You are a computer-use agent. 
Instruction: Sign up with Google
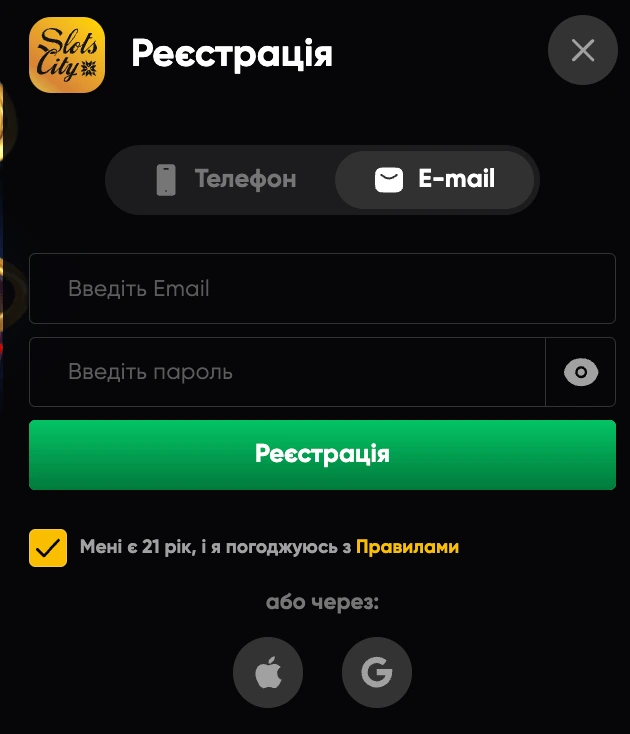[x=377, y=673]
